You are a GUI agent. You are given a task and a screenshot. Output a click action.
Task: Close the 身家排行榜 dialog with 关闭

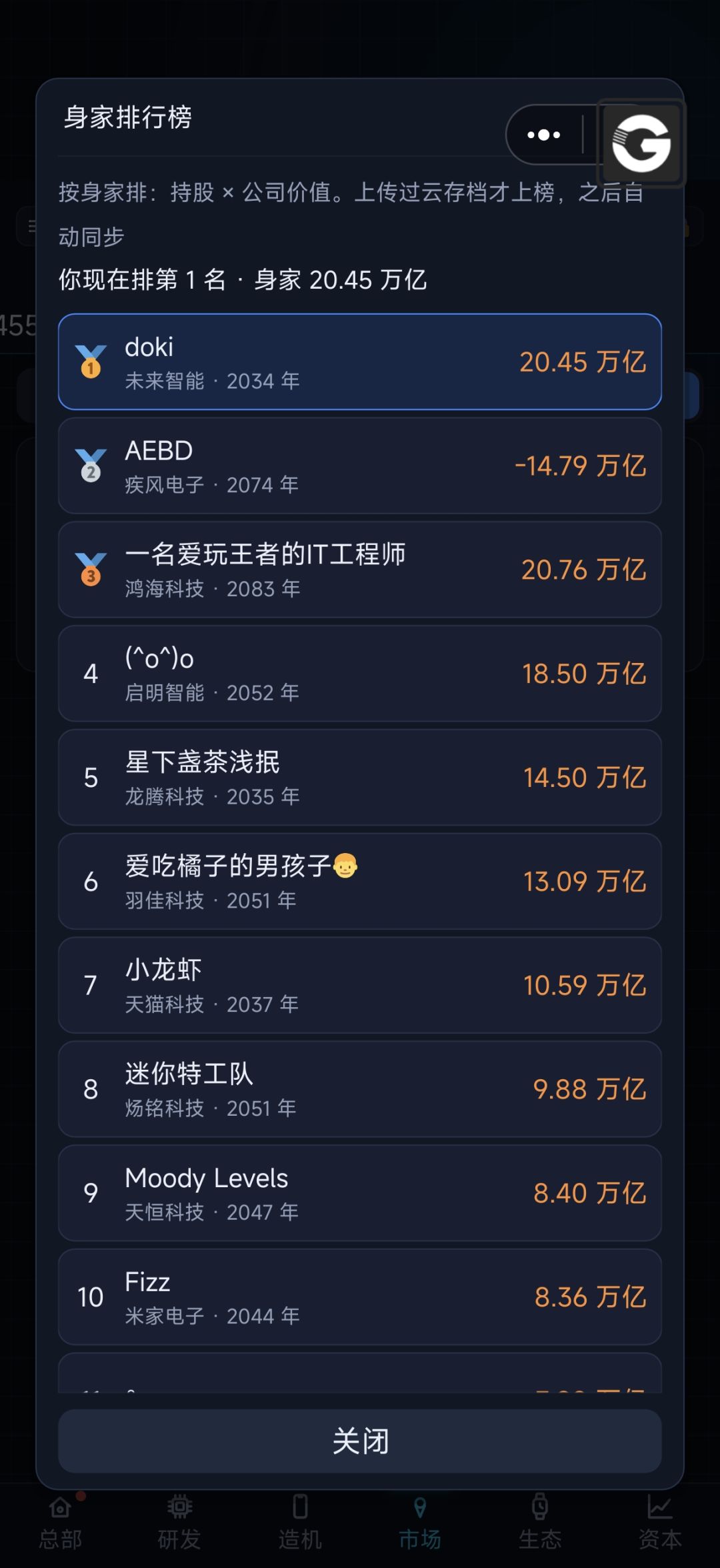pos(360,1441)
